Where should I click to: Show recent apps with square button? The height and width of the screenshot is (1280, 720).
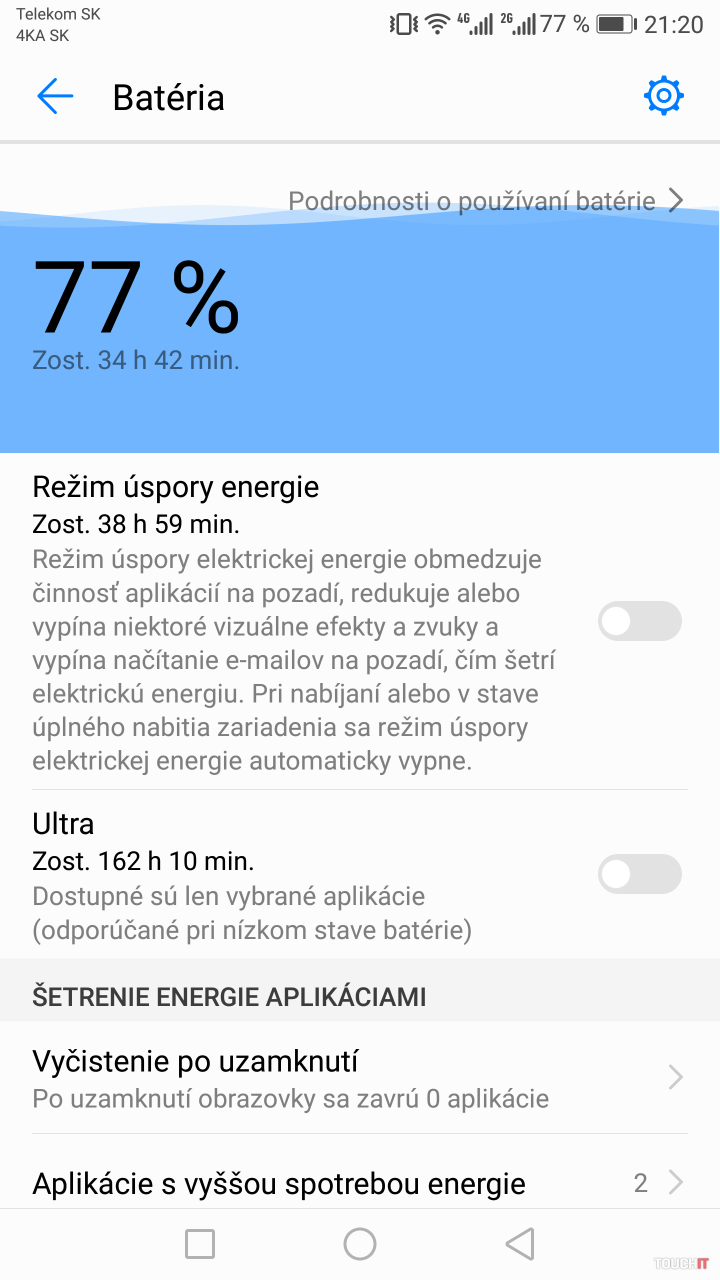[200, 1244]
